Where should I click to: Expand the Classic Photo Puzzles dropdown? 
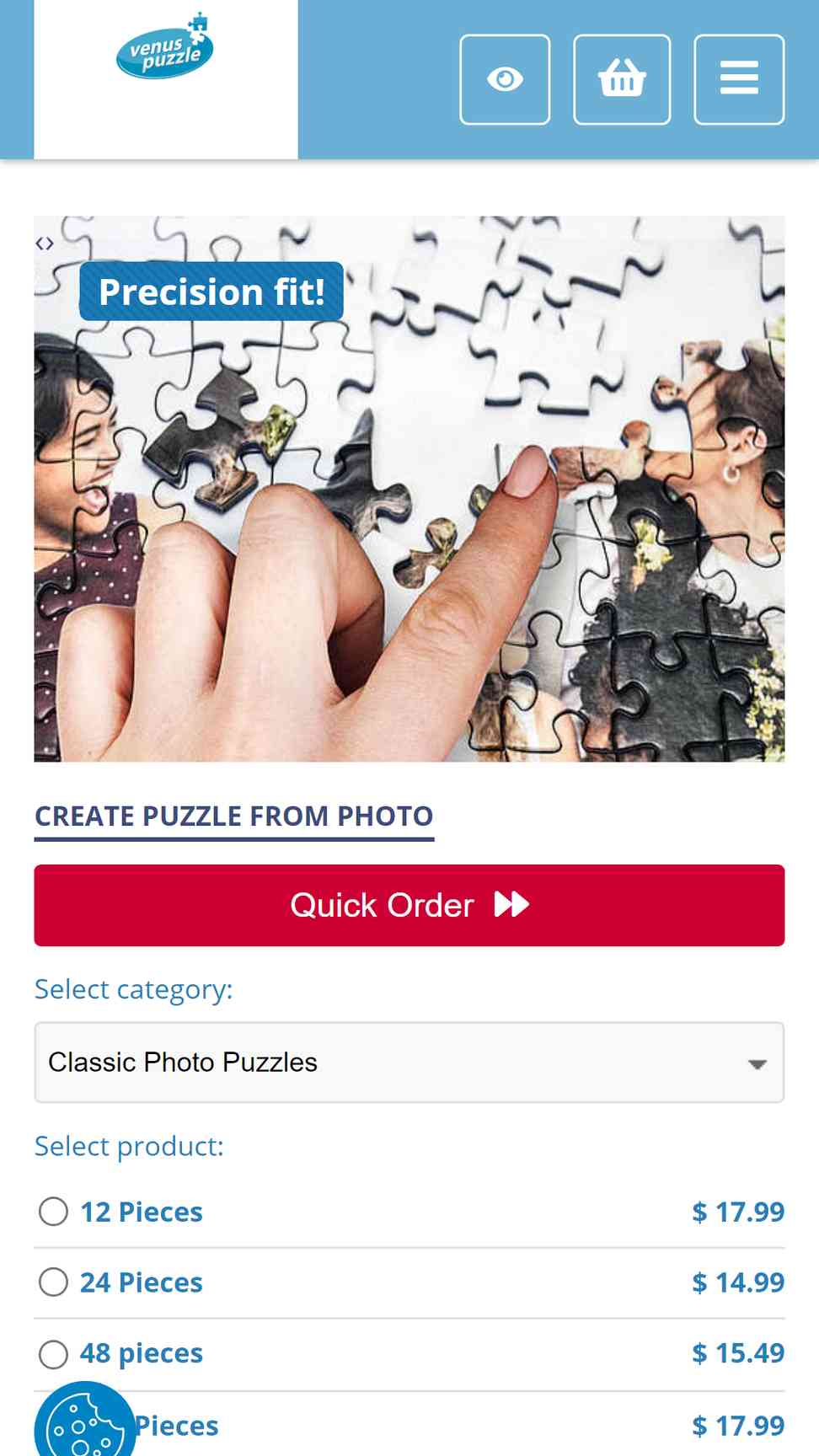tap(409, 1062)
